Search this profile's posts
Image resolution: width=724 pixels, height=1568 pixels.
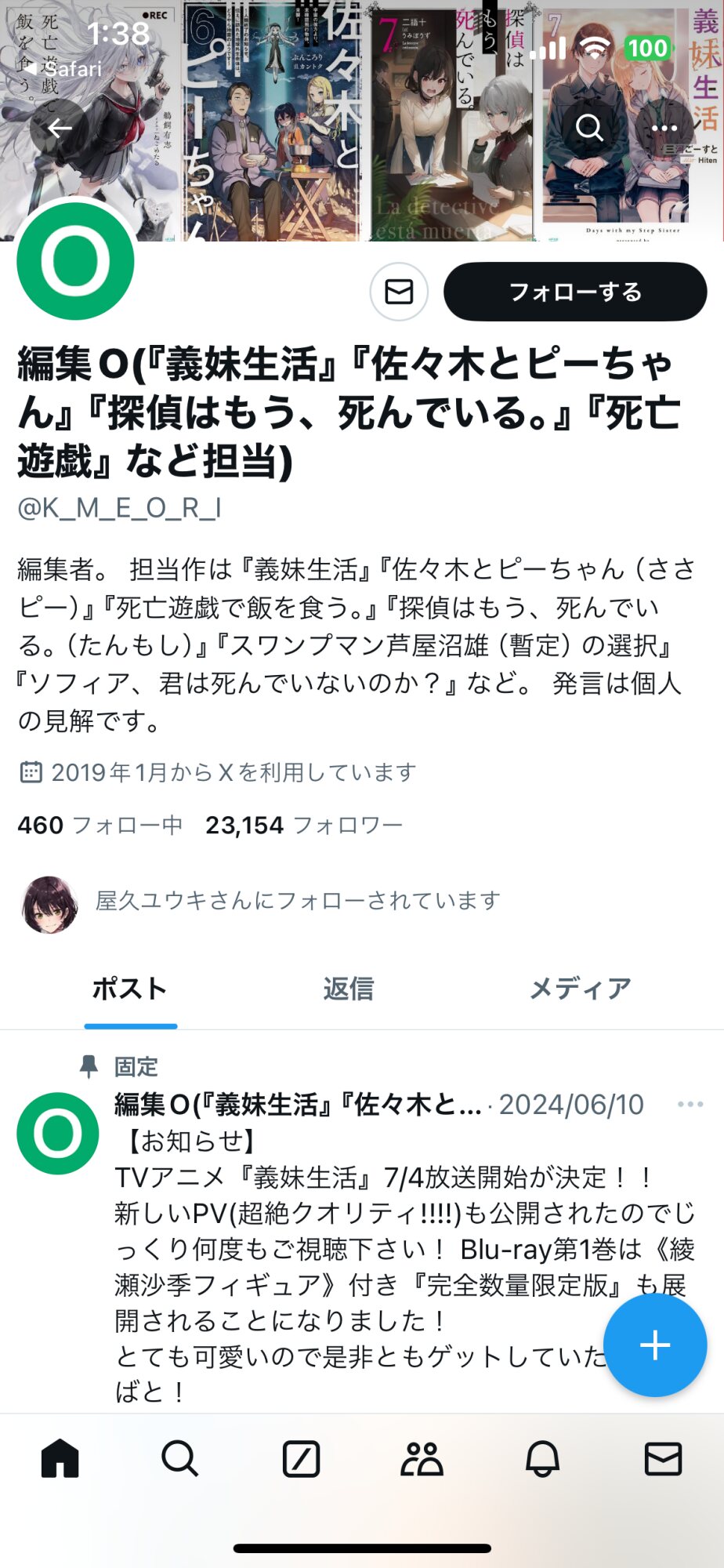(x=589, y=128)
